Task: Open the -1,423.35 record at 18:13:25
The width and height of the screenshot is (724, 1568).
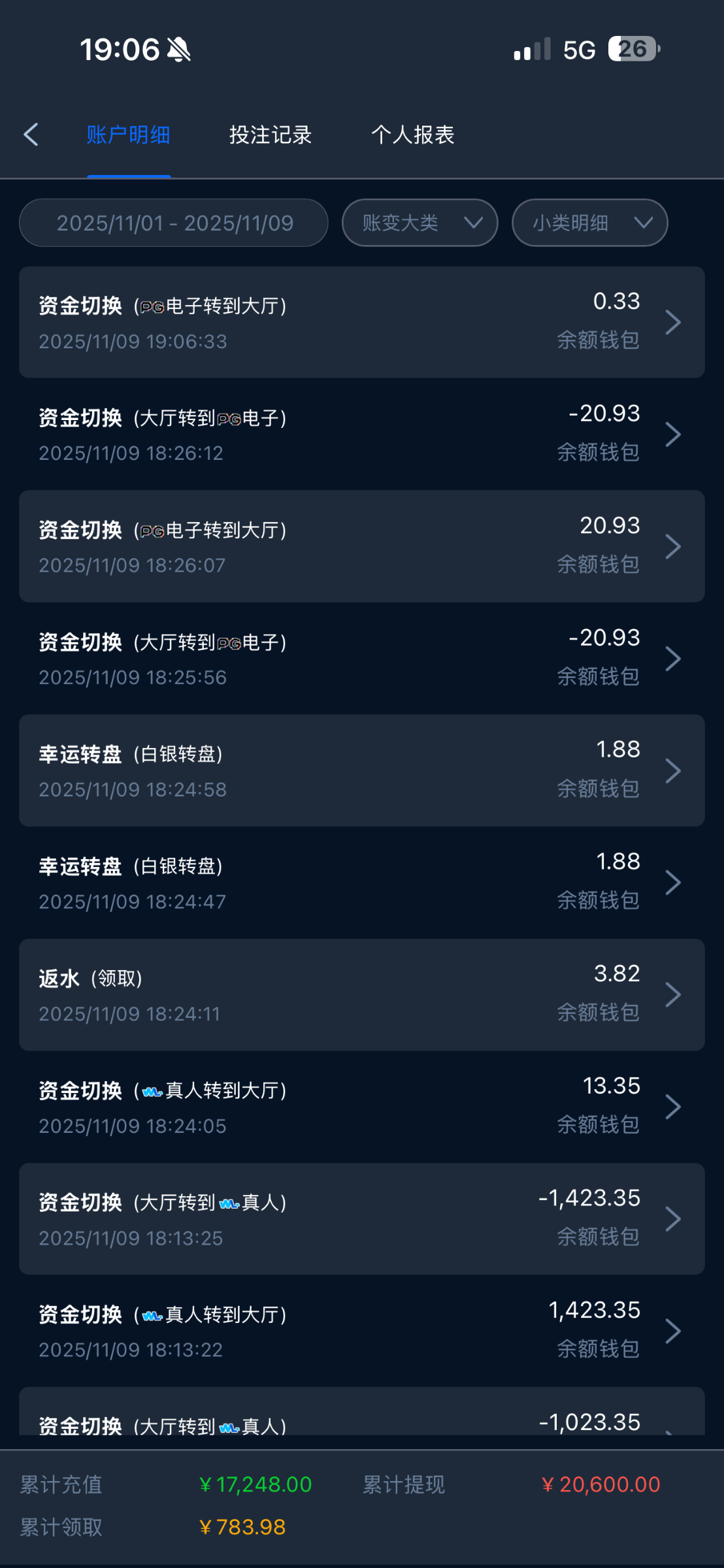Action: click(361, 1219)
